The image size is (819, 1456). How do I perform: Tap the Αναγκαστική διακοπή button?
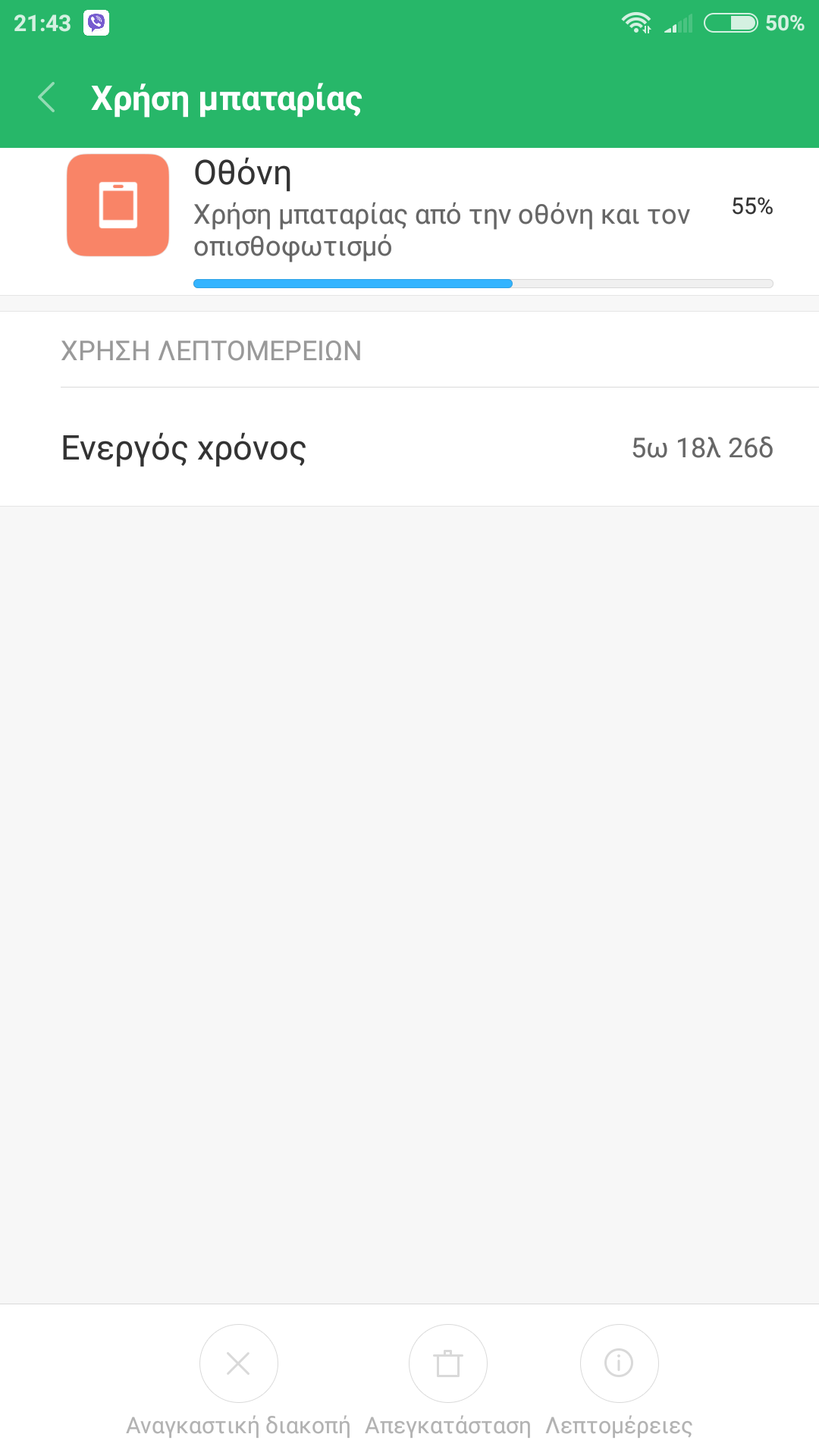(238, 1363)
